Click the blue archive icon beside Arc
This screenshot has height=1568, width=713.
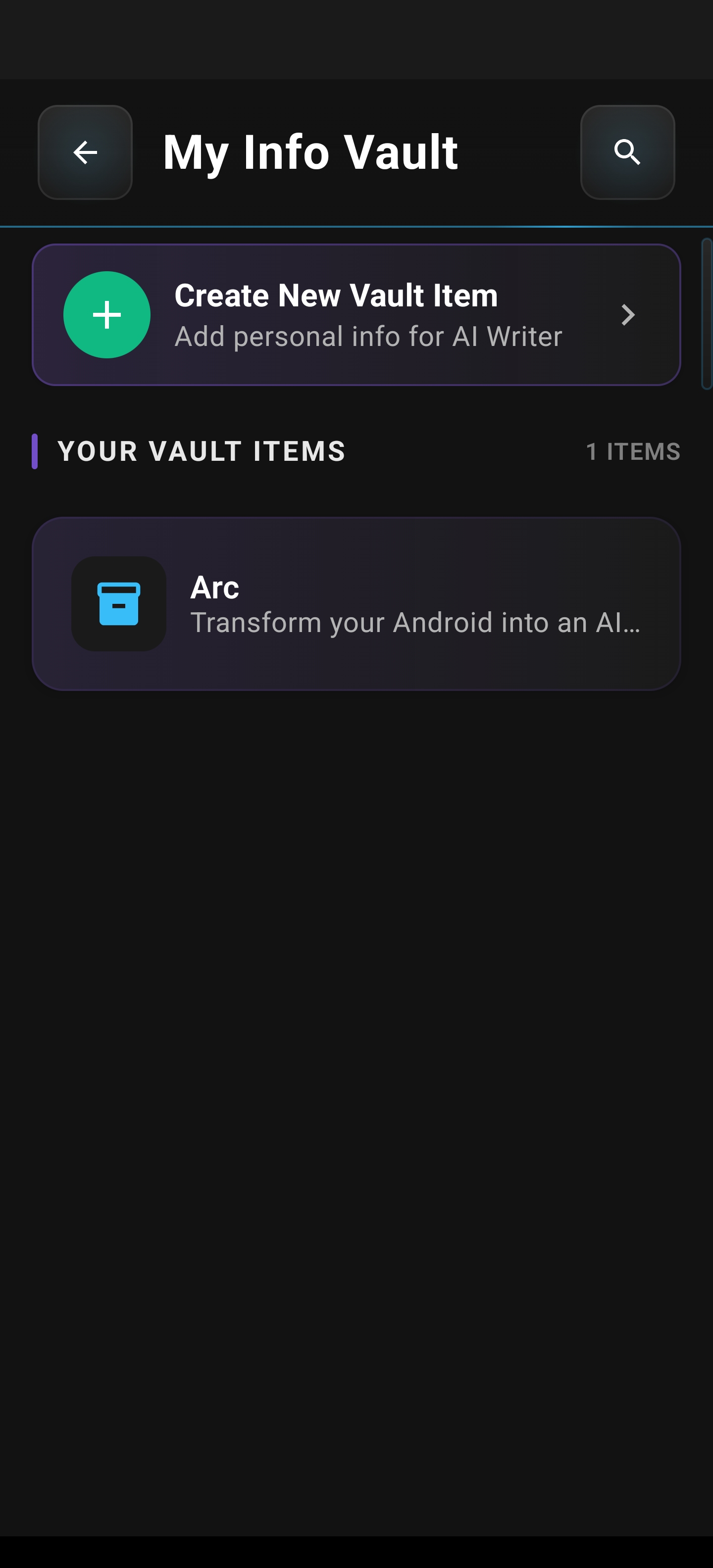click(x=119, y=604)
